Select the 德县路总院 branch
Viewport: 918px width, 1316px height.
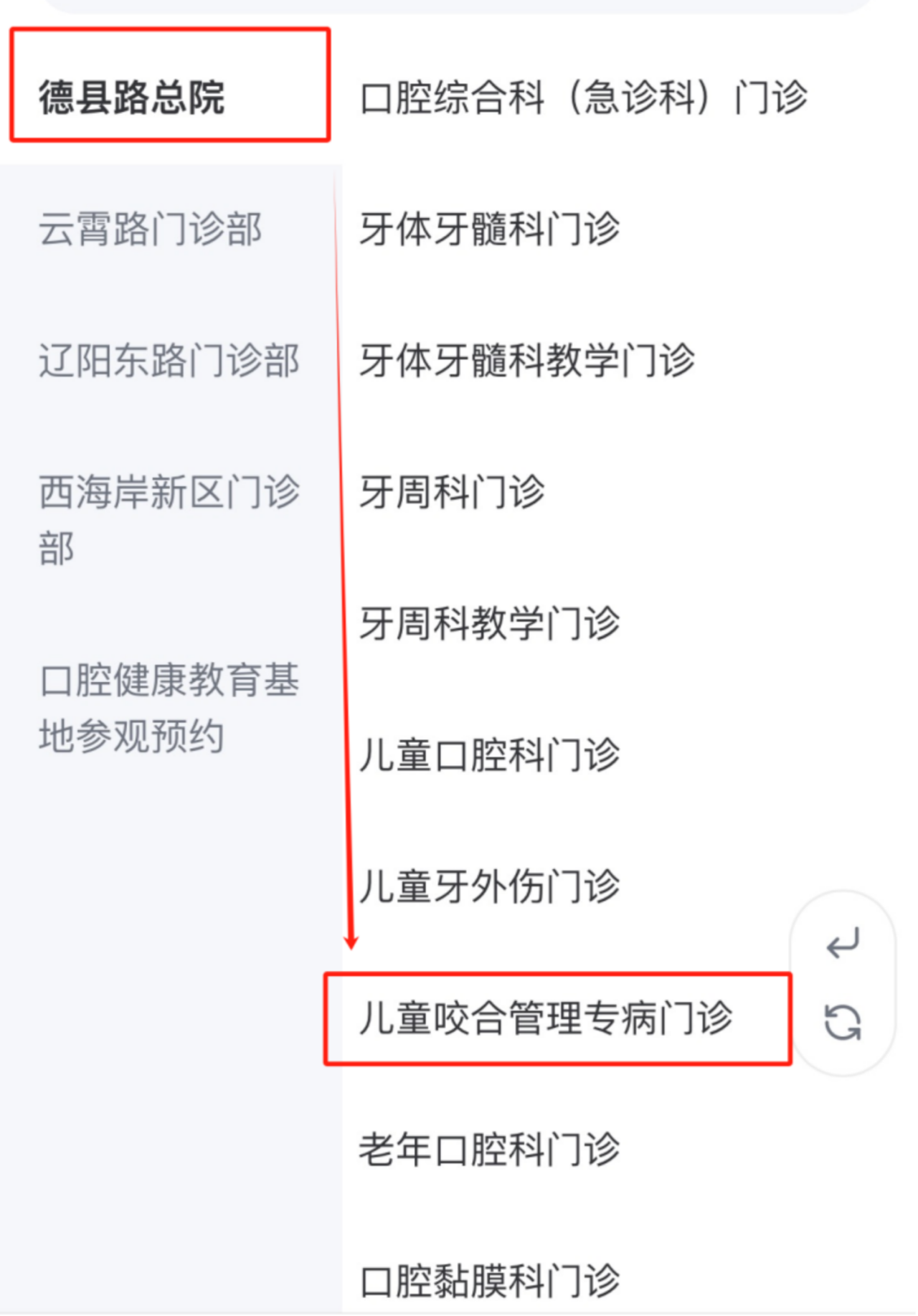coord(133,98)
